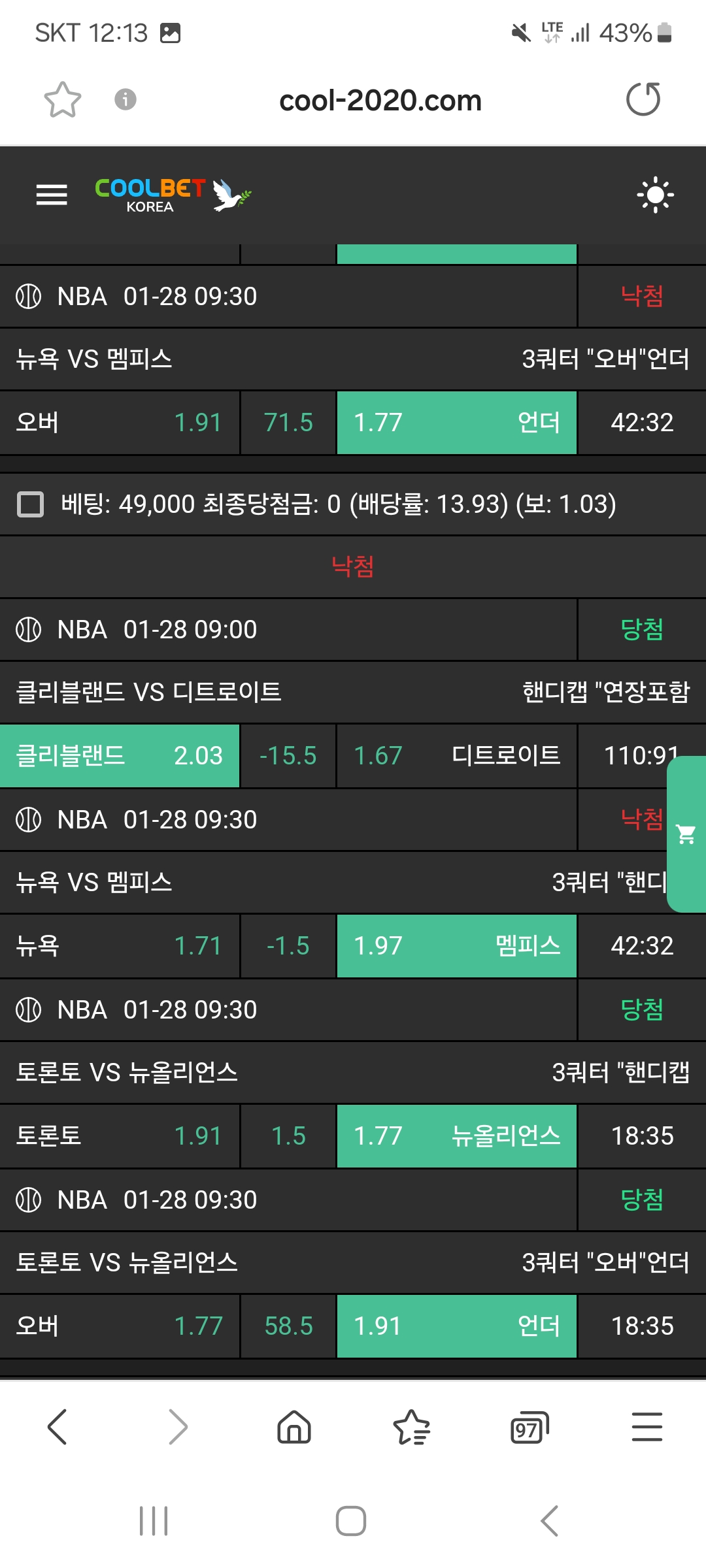Open the hamburger menu
The width and height of the screenshot is (706, 1568).
click(x=52, y=195)
